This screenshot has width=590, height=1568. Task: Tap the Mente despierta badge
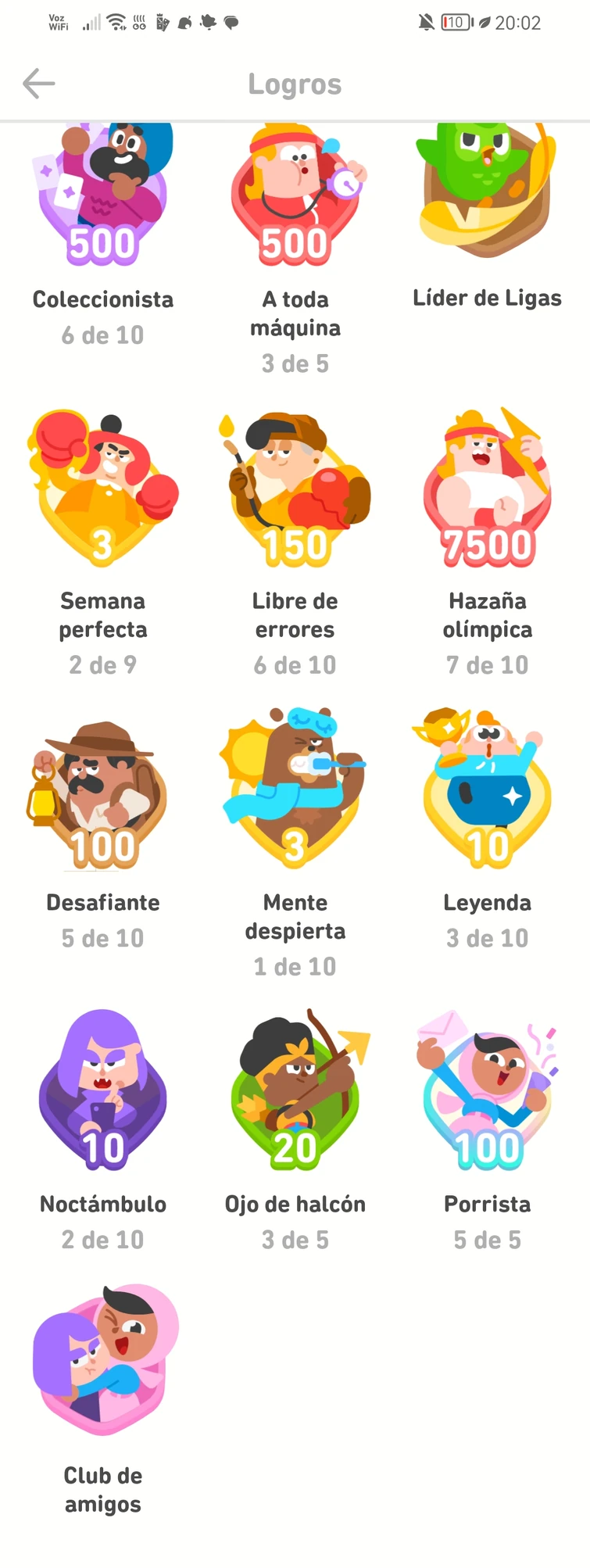pos(295,789)
